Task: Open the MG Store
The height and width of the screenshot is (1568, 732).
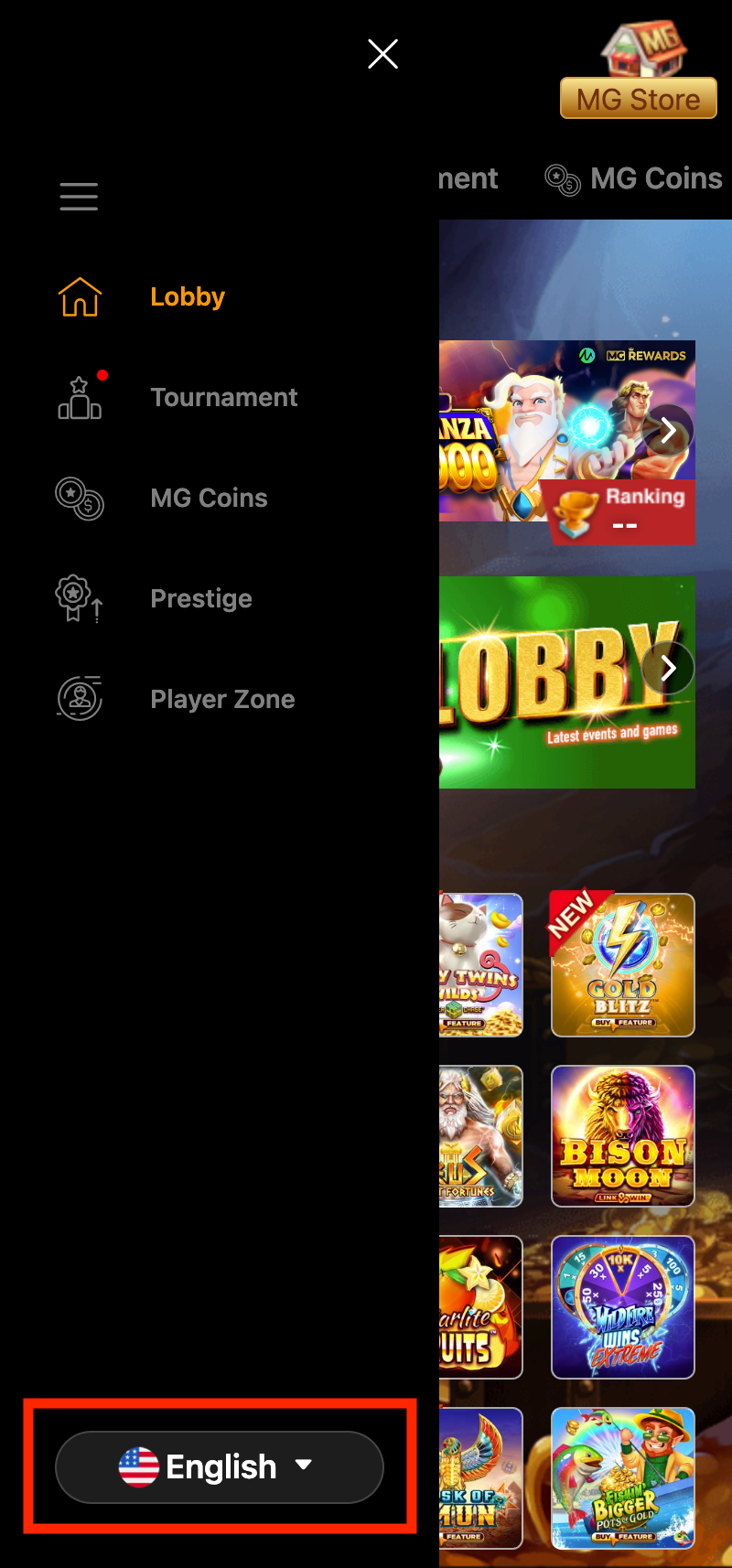Action: pos(639,73)
